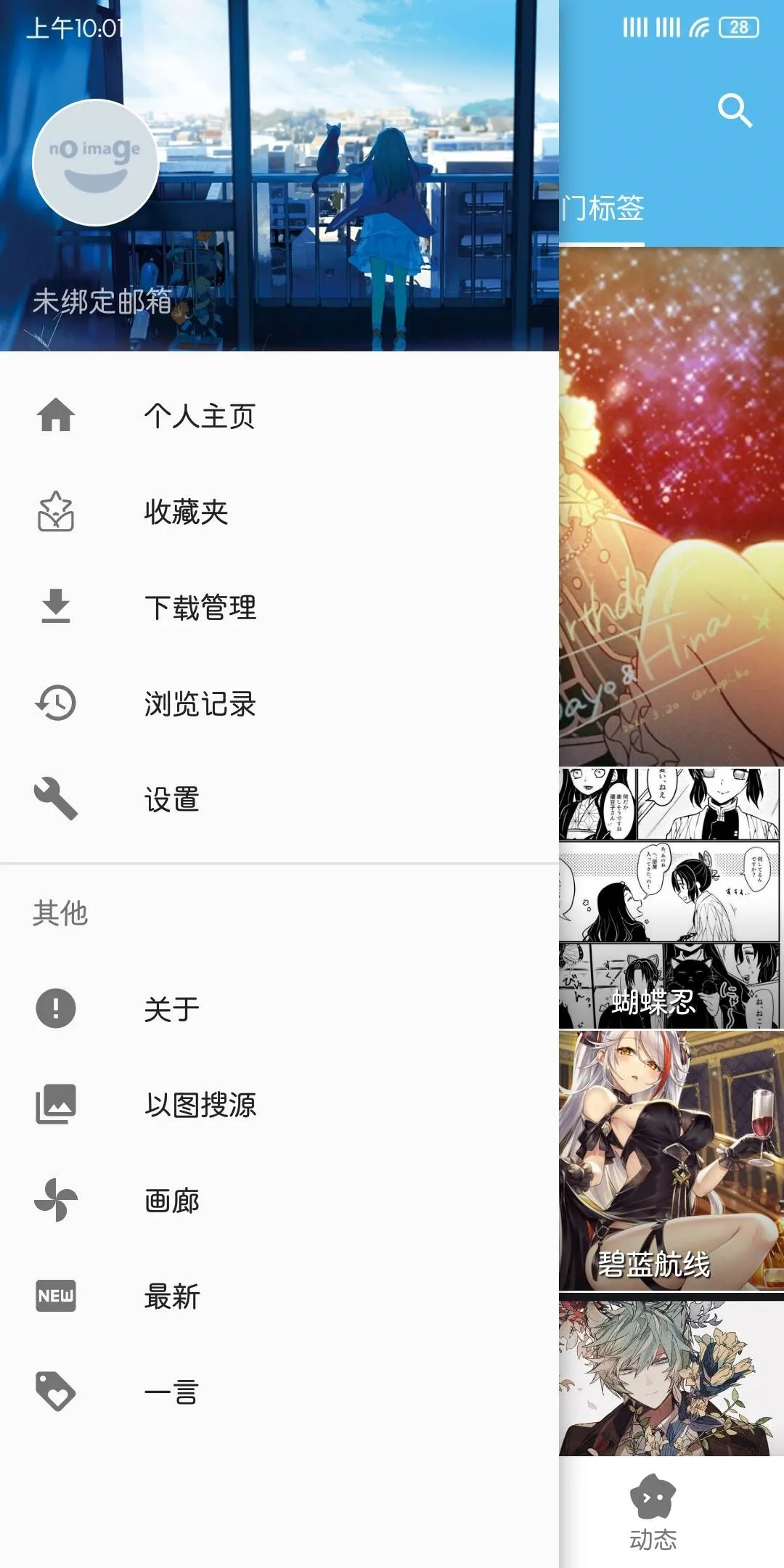Click the picture icon for 以图搜源
This screenshot has width=784, height=1568.
(54, 1105)
